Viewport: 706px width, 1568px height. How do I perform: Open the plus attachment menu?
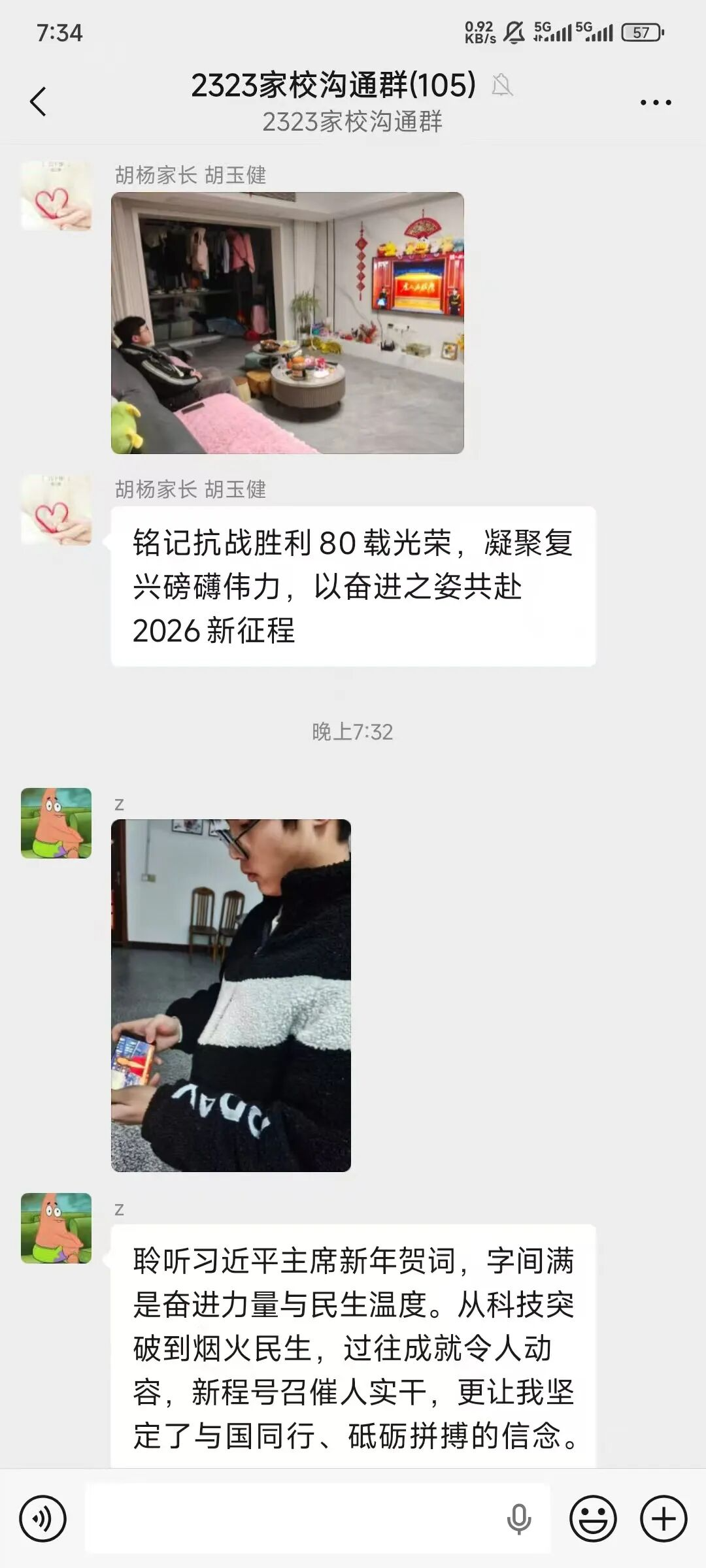pos(664,1519)
